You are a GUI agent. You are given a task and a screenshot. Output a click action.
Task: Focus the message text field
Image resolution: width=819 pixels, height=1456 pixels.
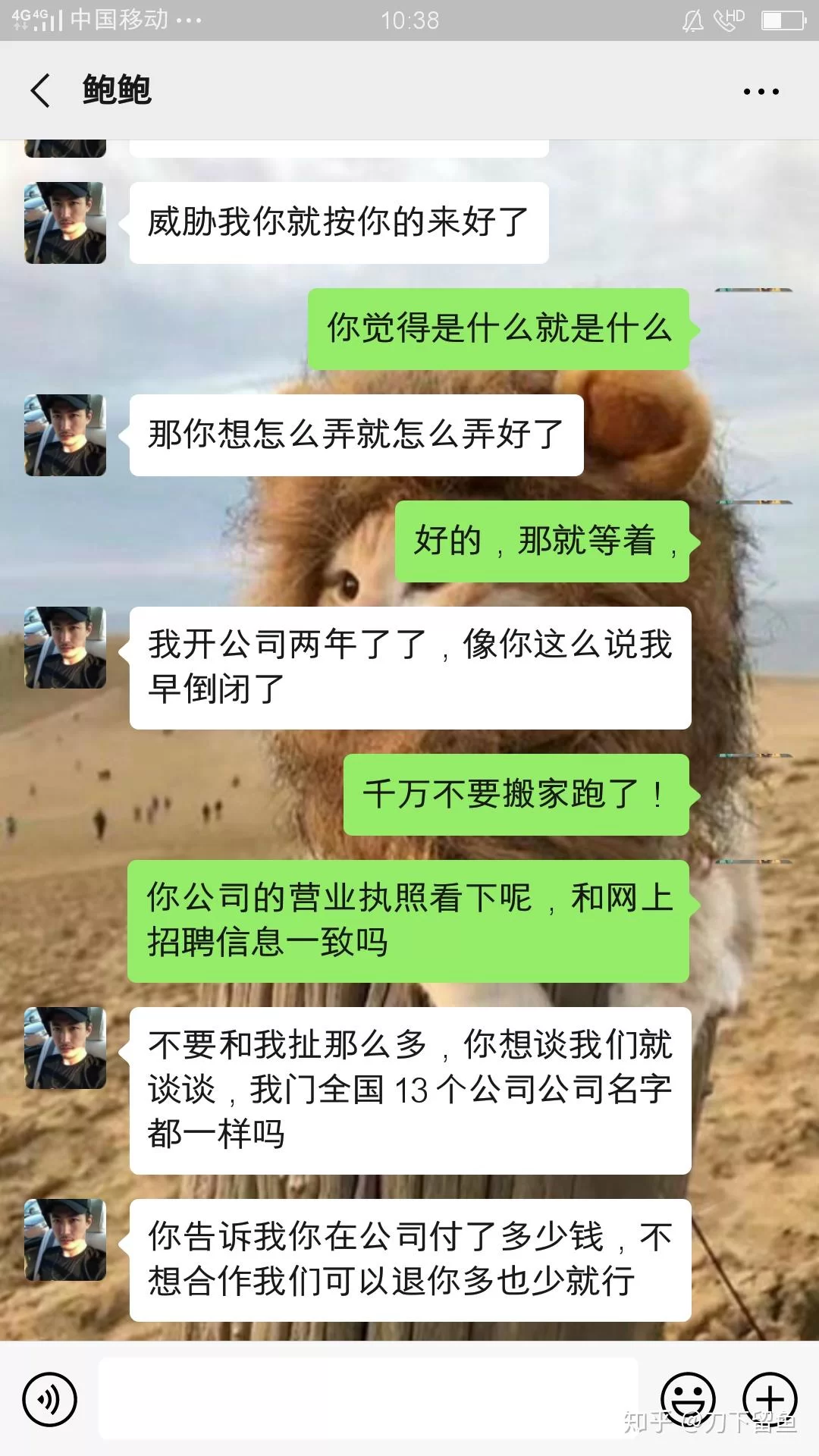(x=369, y=1399)
